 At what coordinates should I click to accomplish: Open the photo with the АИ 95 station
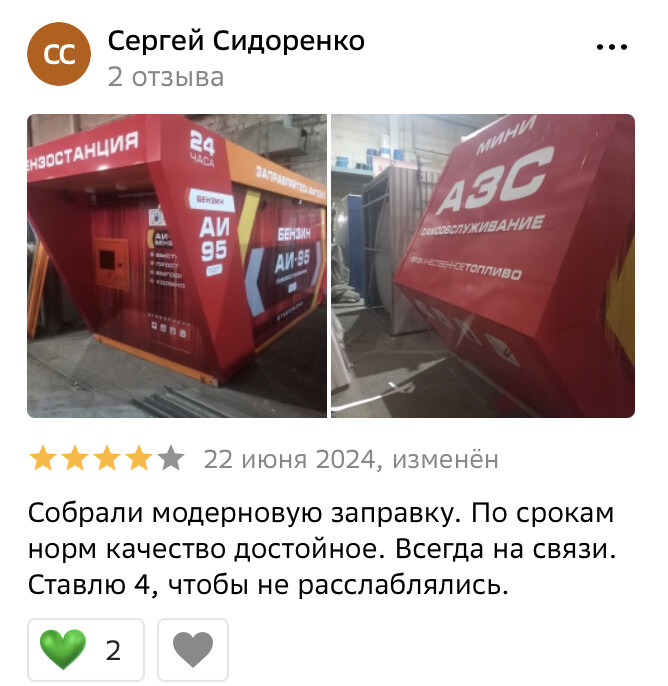click(177, 266)
